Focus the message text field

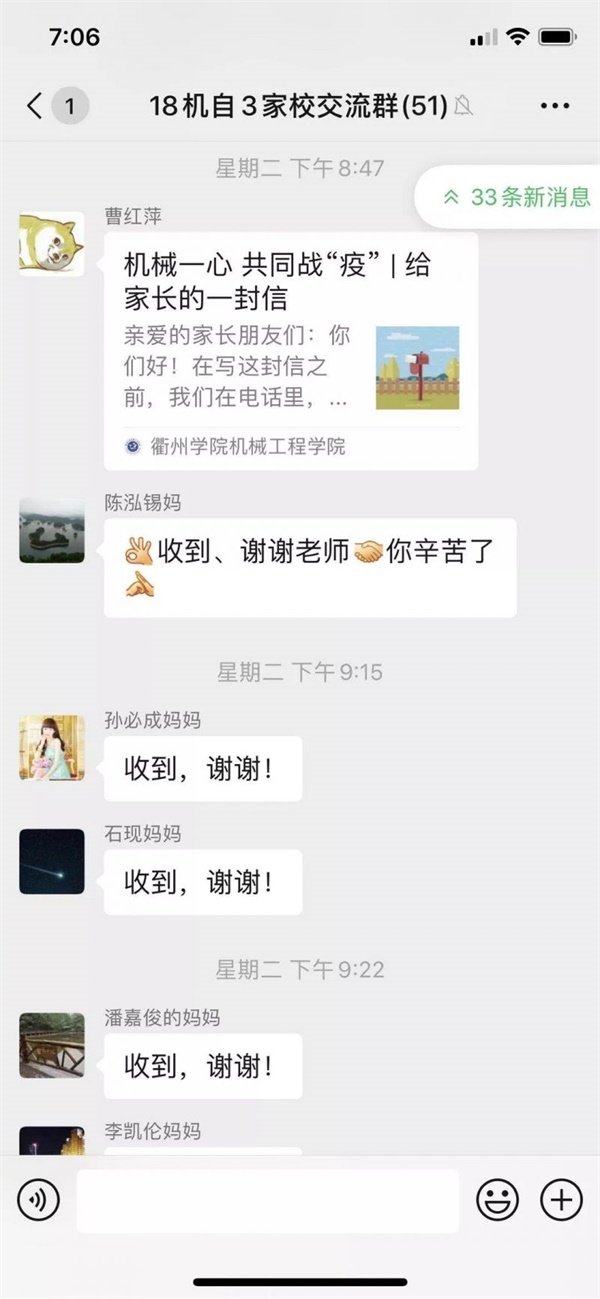pos(267,1200)
